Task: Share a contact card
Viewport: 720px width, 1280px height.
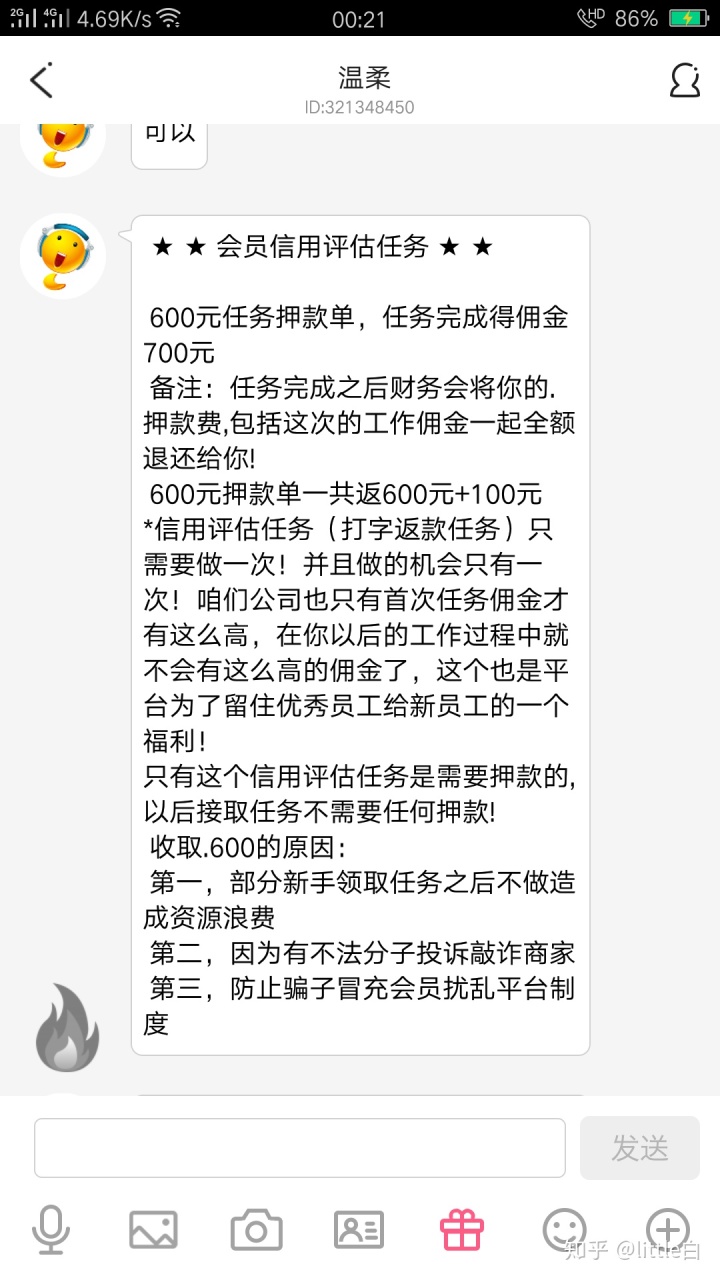Action: click(359, 1229)
